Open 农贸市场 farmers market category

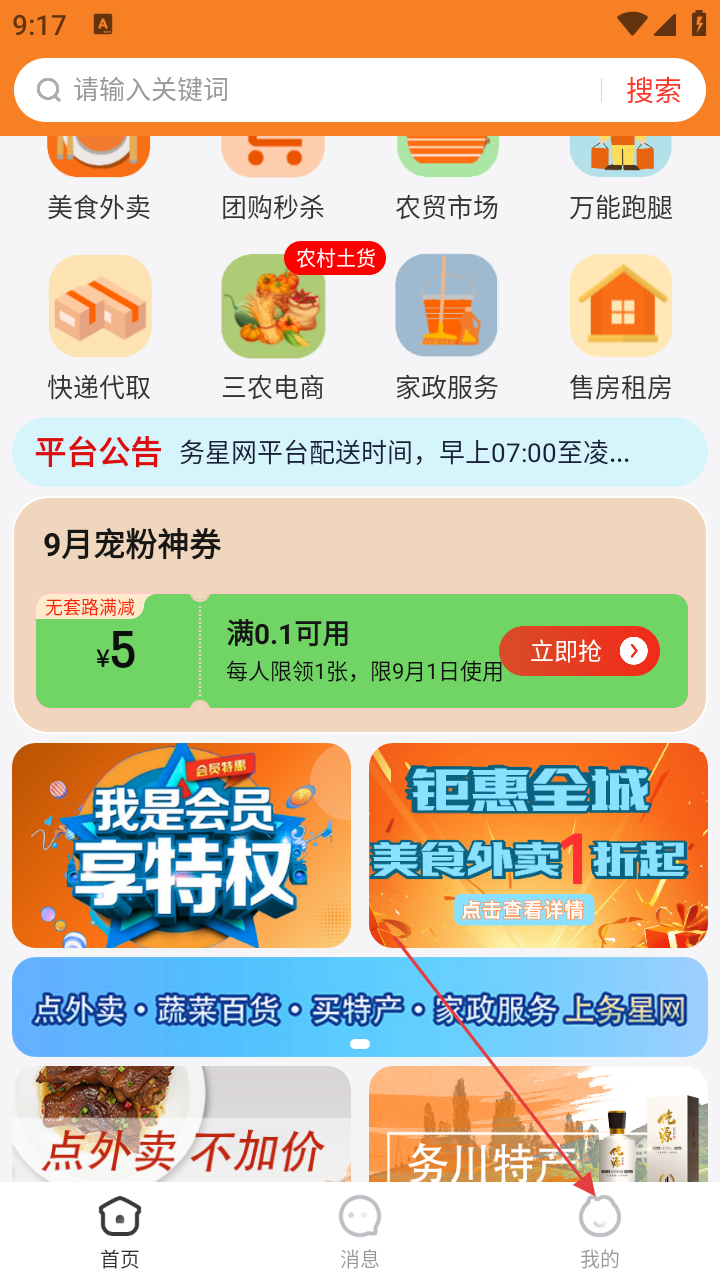pos(447,175)
